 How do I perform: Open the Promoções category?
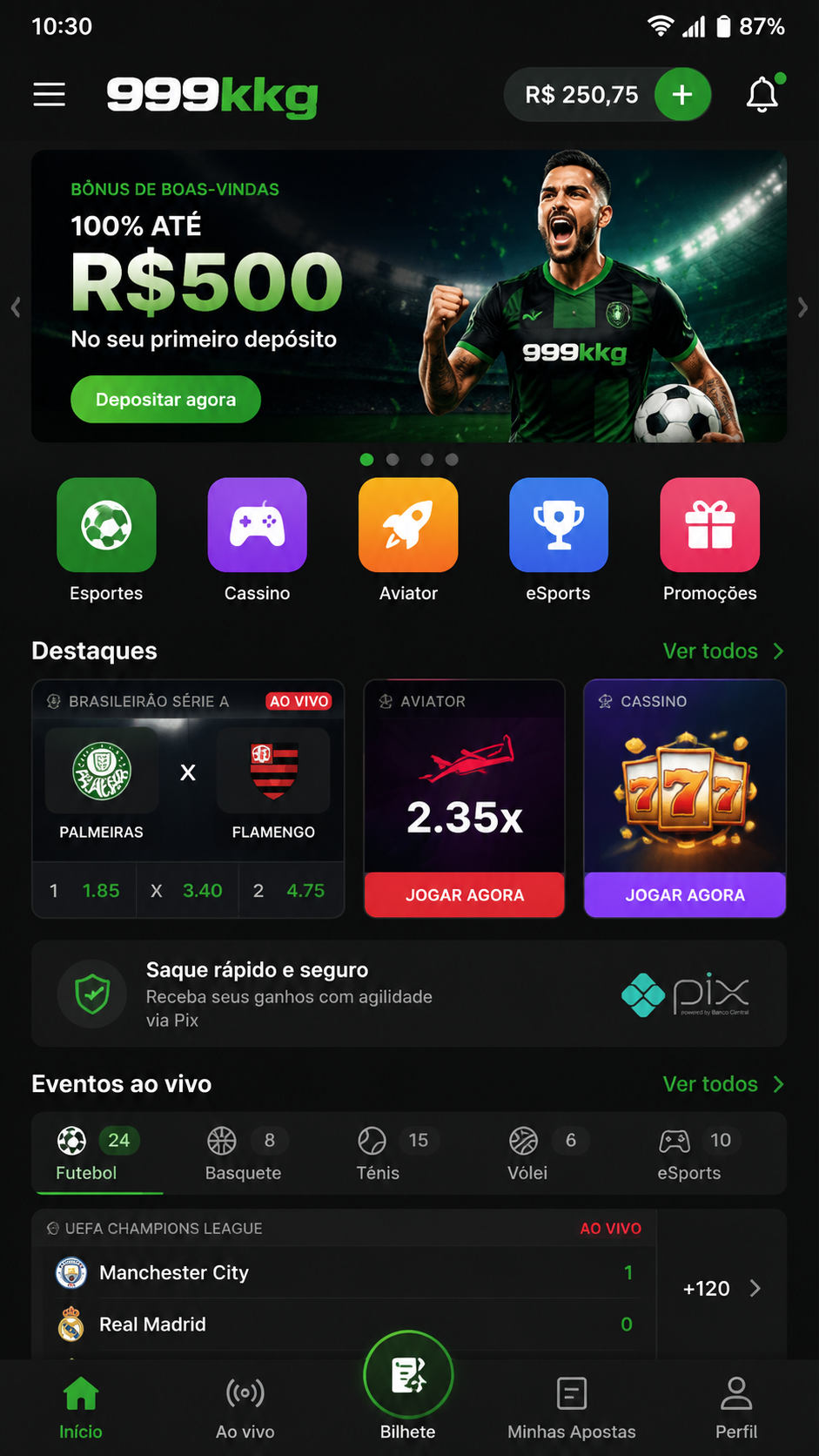pos(710,540)
